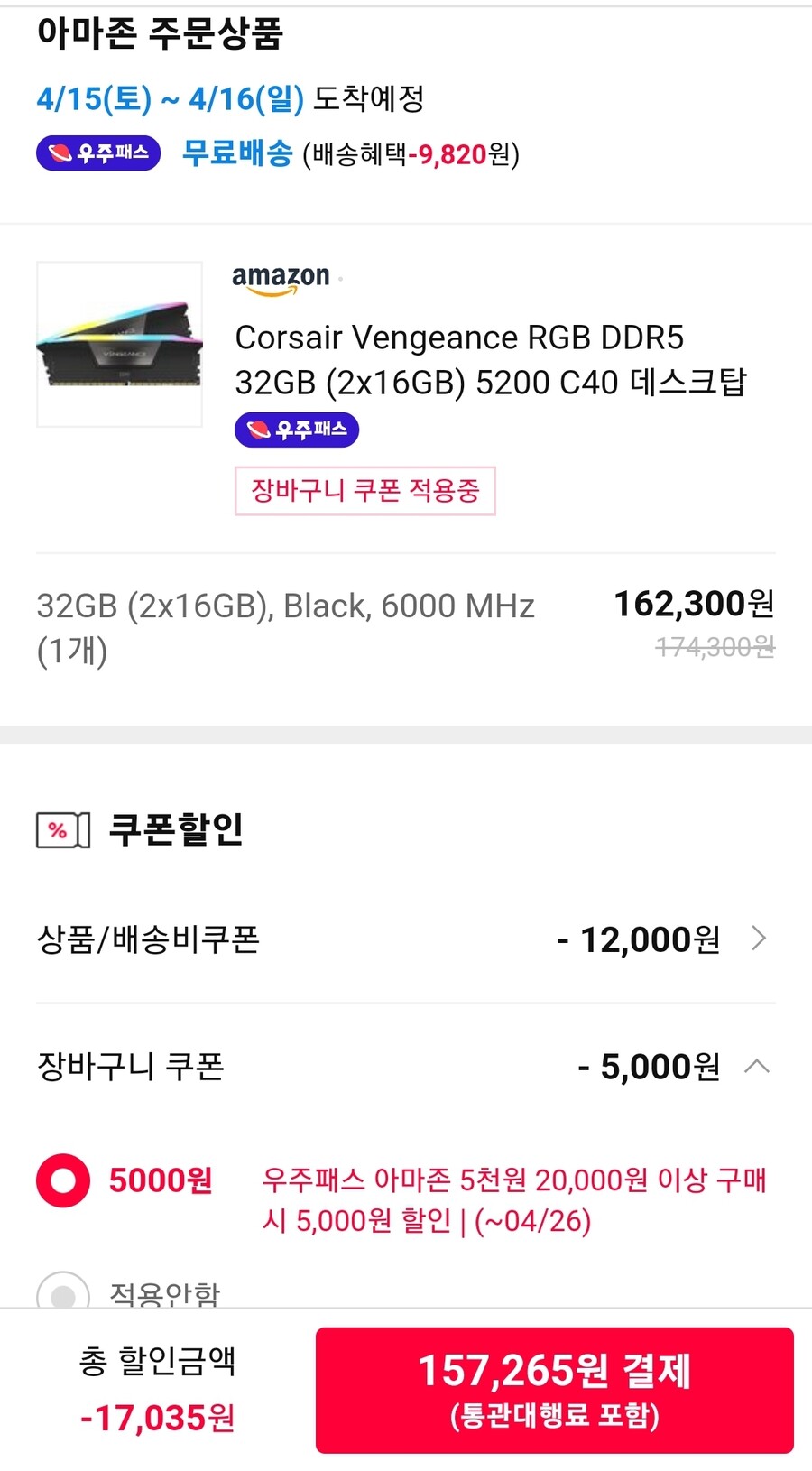
Task: Expand the 상품/배송비쿠폰 section with right chevron
Action: click(x=758, y=939)
